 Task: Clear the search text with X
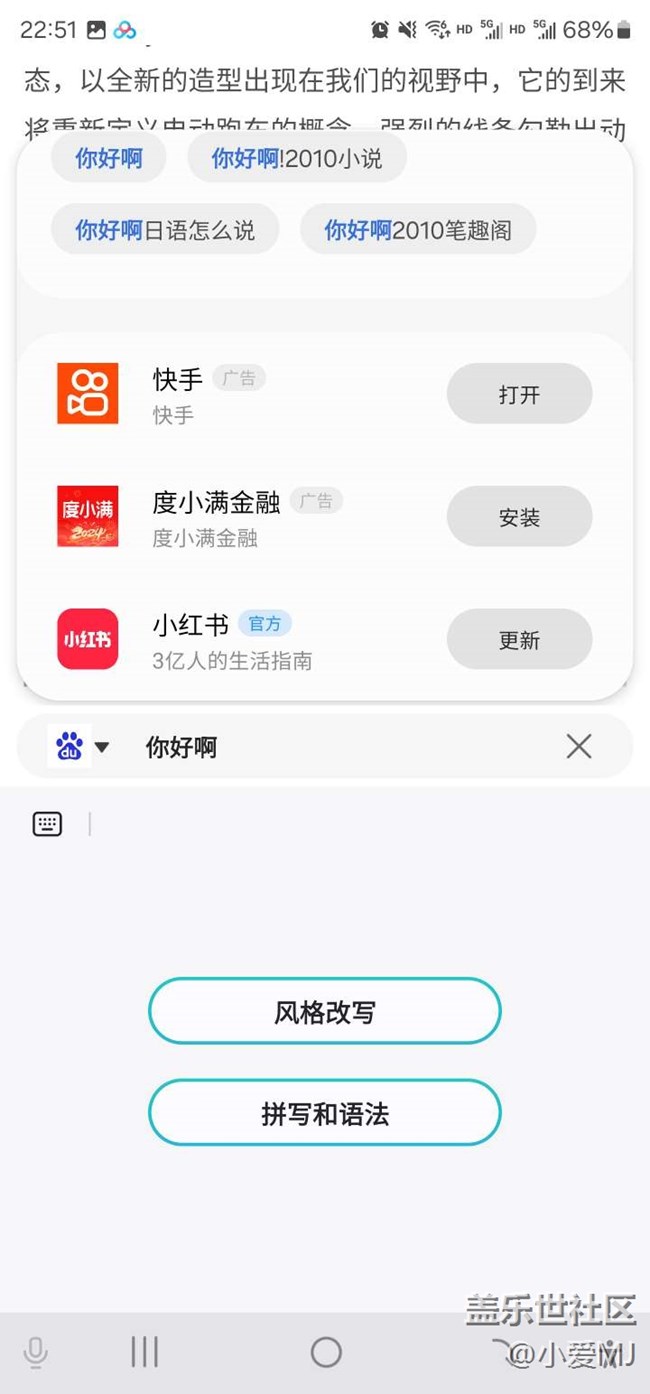tap(579, 746)
